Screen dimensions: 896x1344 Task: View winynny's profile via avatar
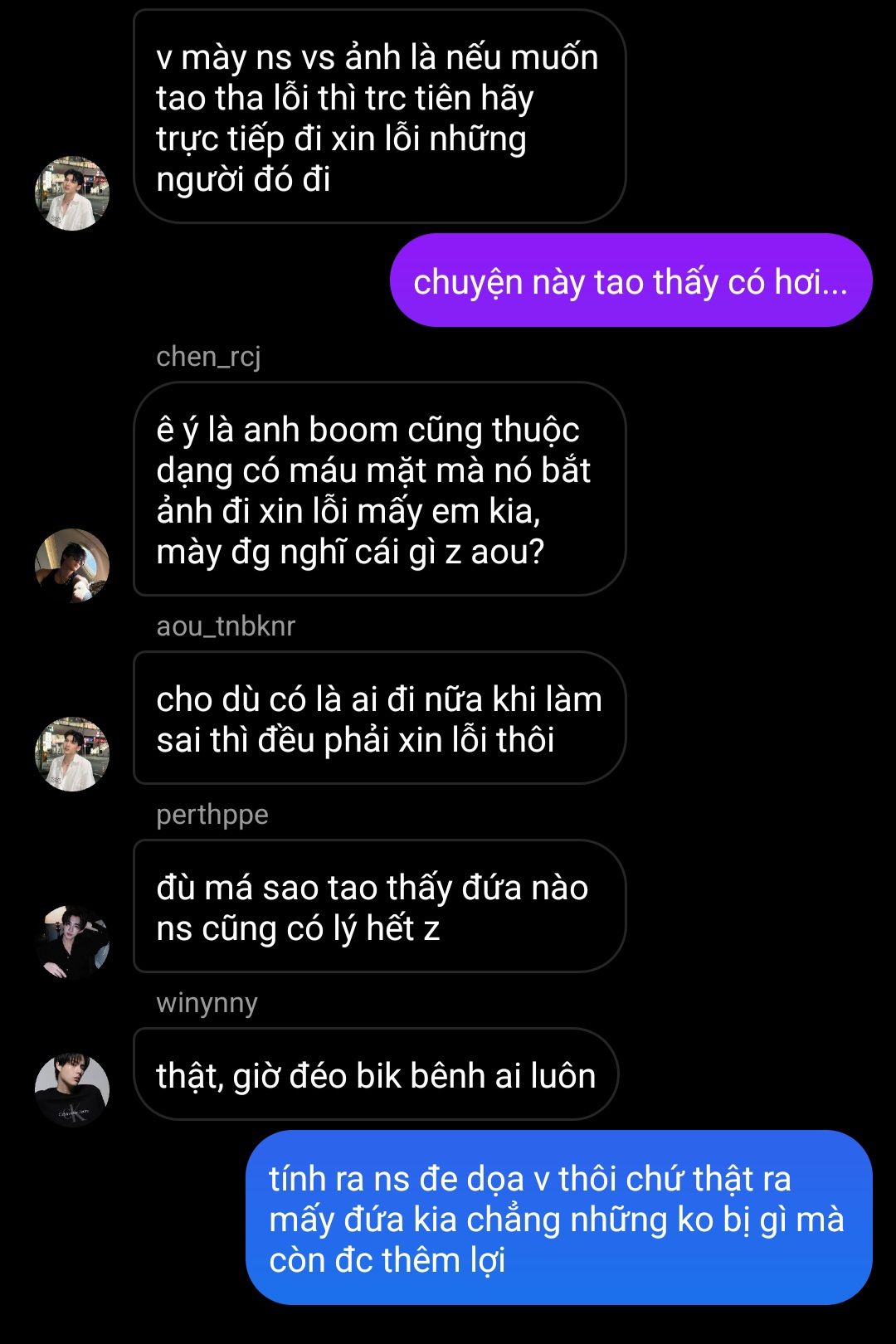tap(72, 1090)
